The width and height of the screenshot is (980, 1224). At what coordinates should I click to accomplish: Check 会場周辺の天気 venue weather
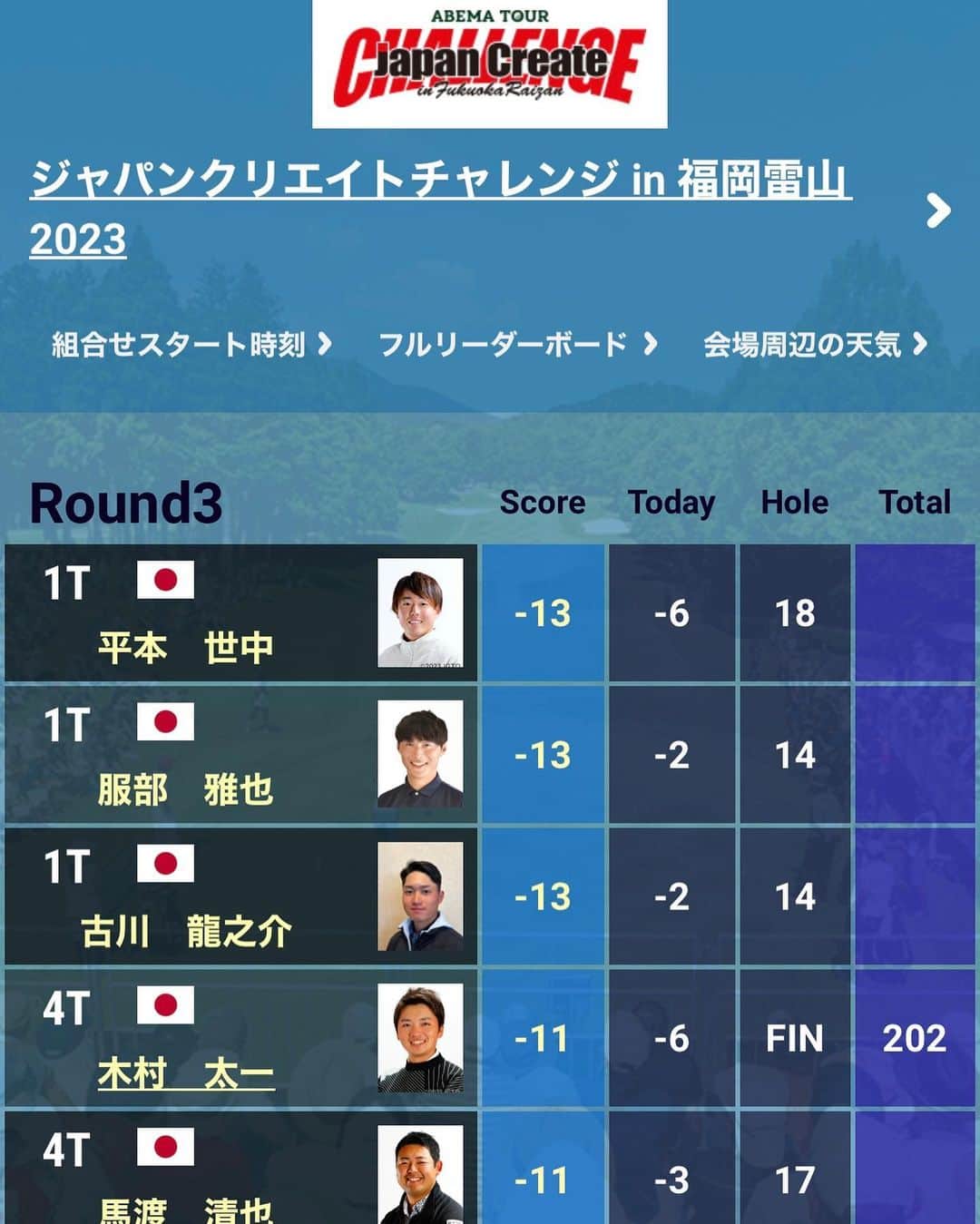point(814,345)
